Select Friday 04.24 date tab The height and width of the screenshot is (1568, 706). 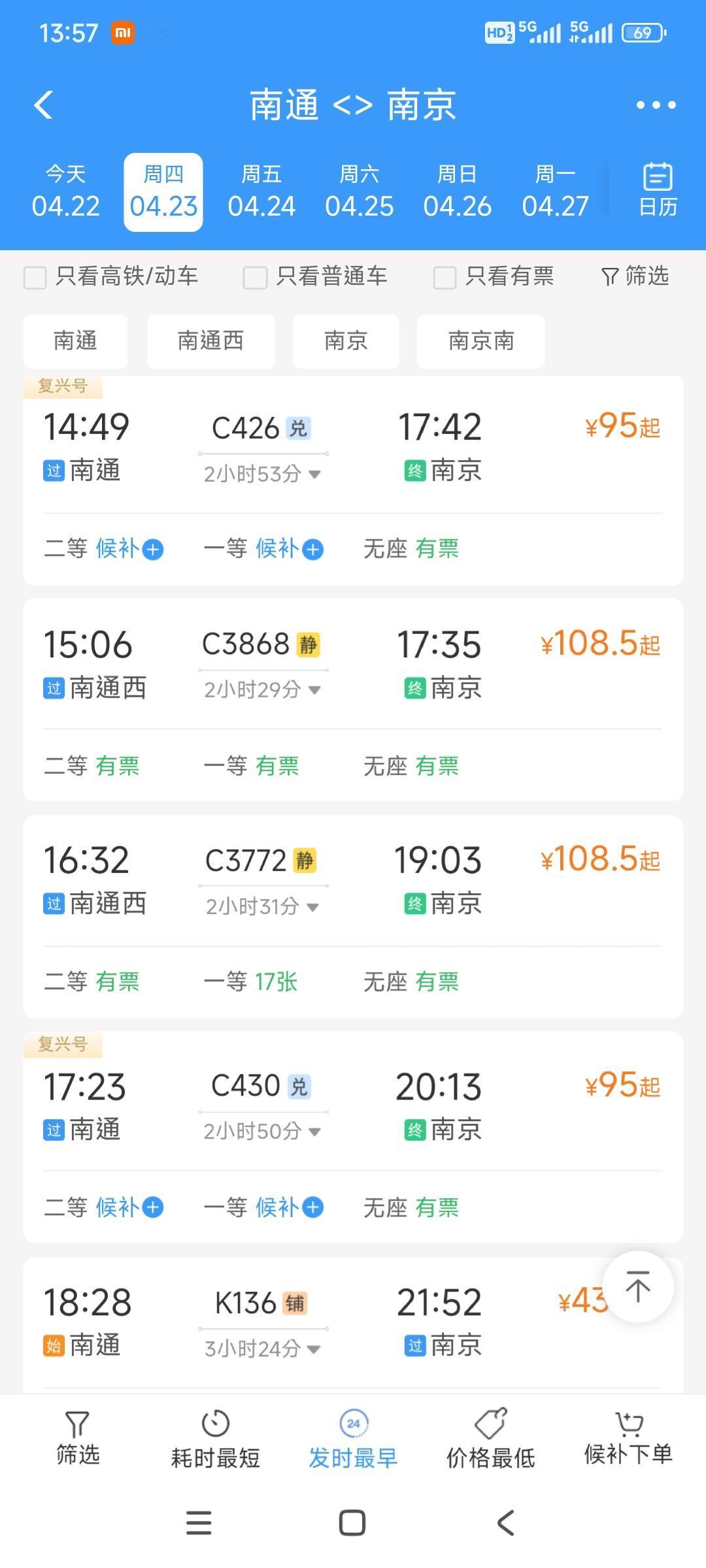click(261, 192)
